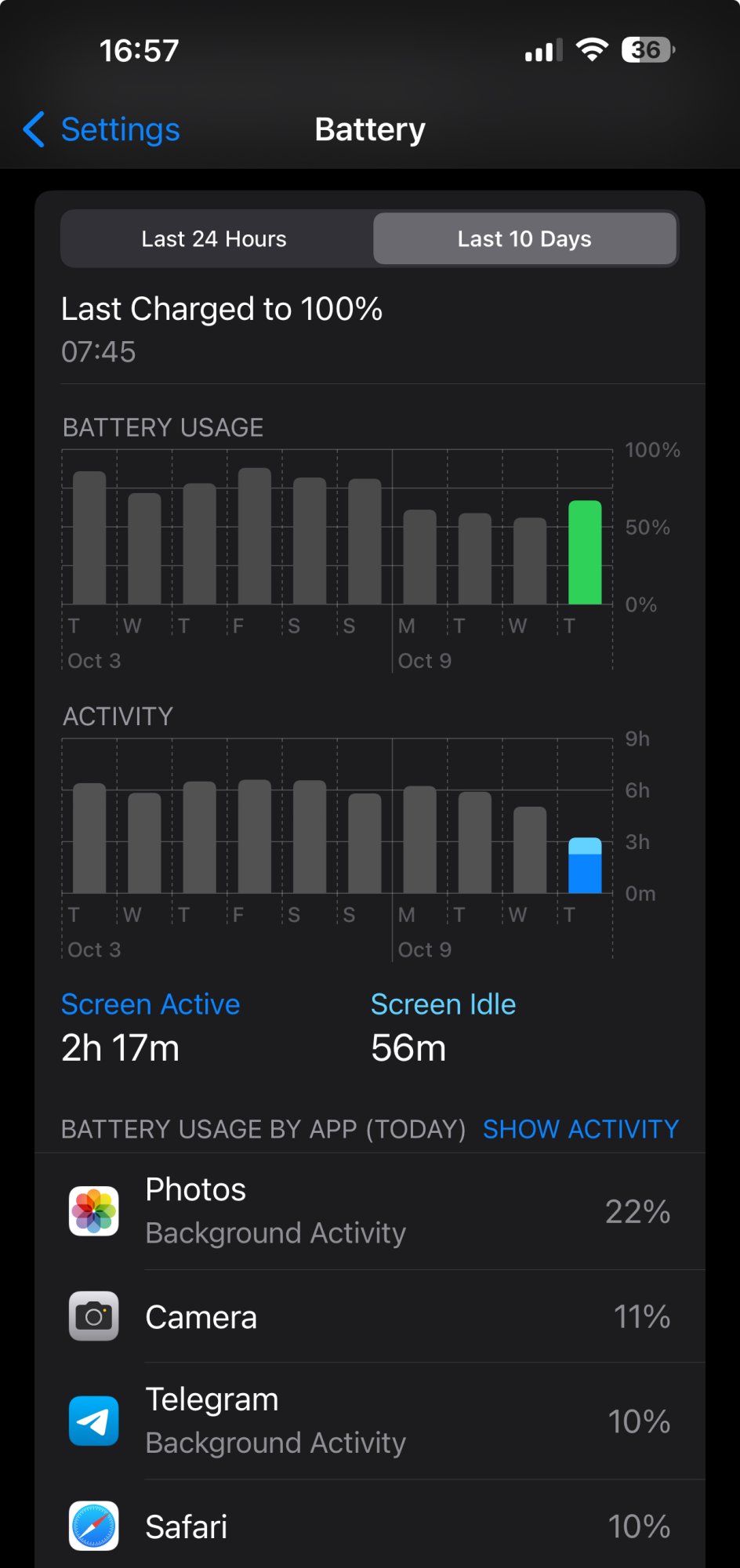This screenshot has height=1568, width=740.
Task: Select the Last 10 Days segment
Action: [524, 239]
